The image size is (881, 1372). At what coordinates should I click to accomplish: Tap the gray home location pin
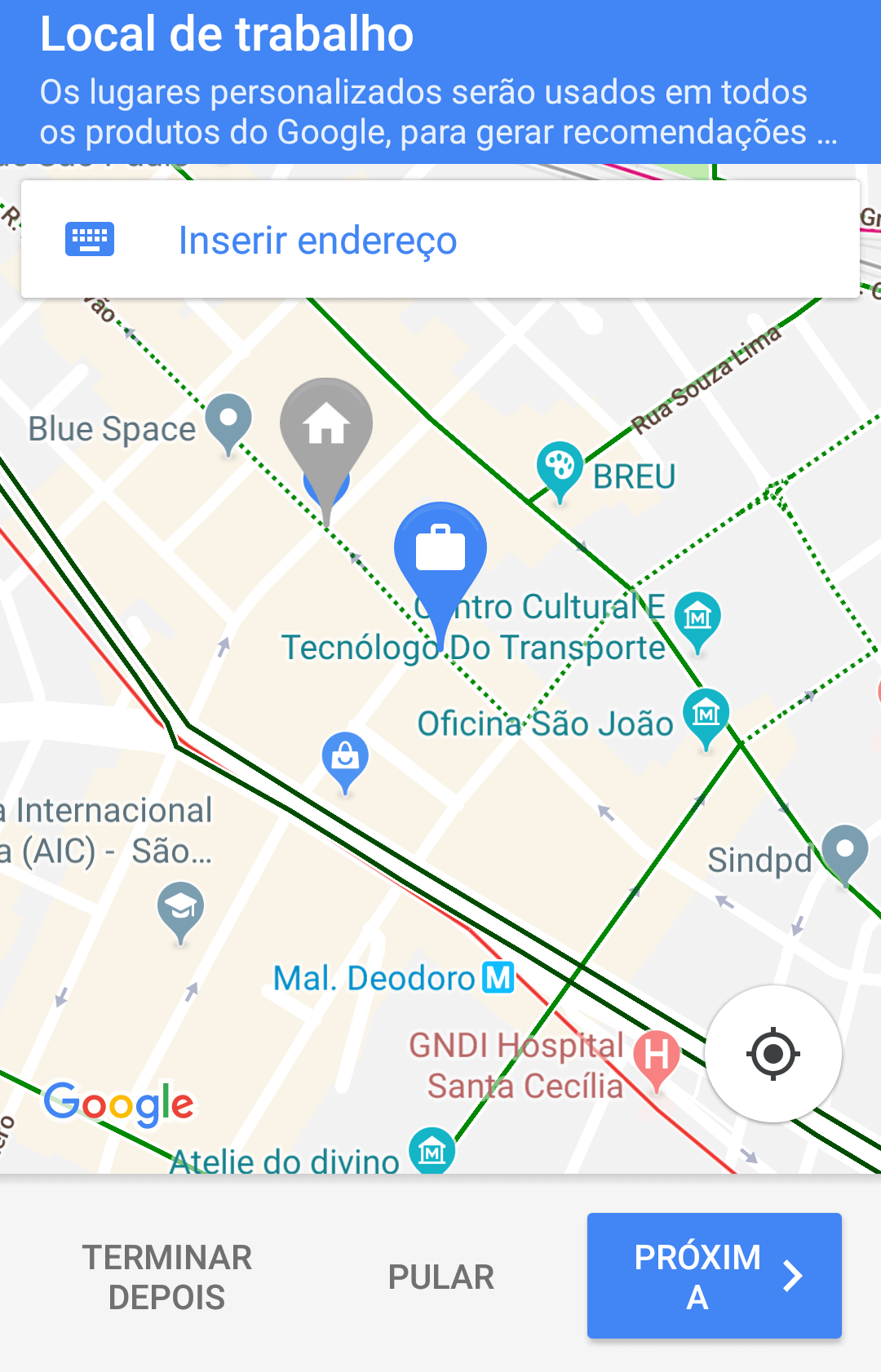click(326, 428)
